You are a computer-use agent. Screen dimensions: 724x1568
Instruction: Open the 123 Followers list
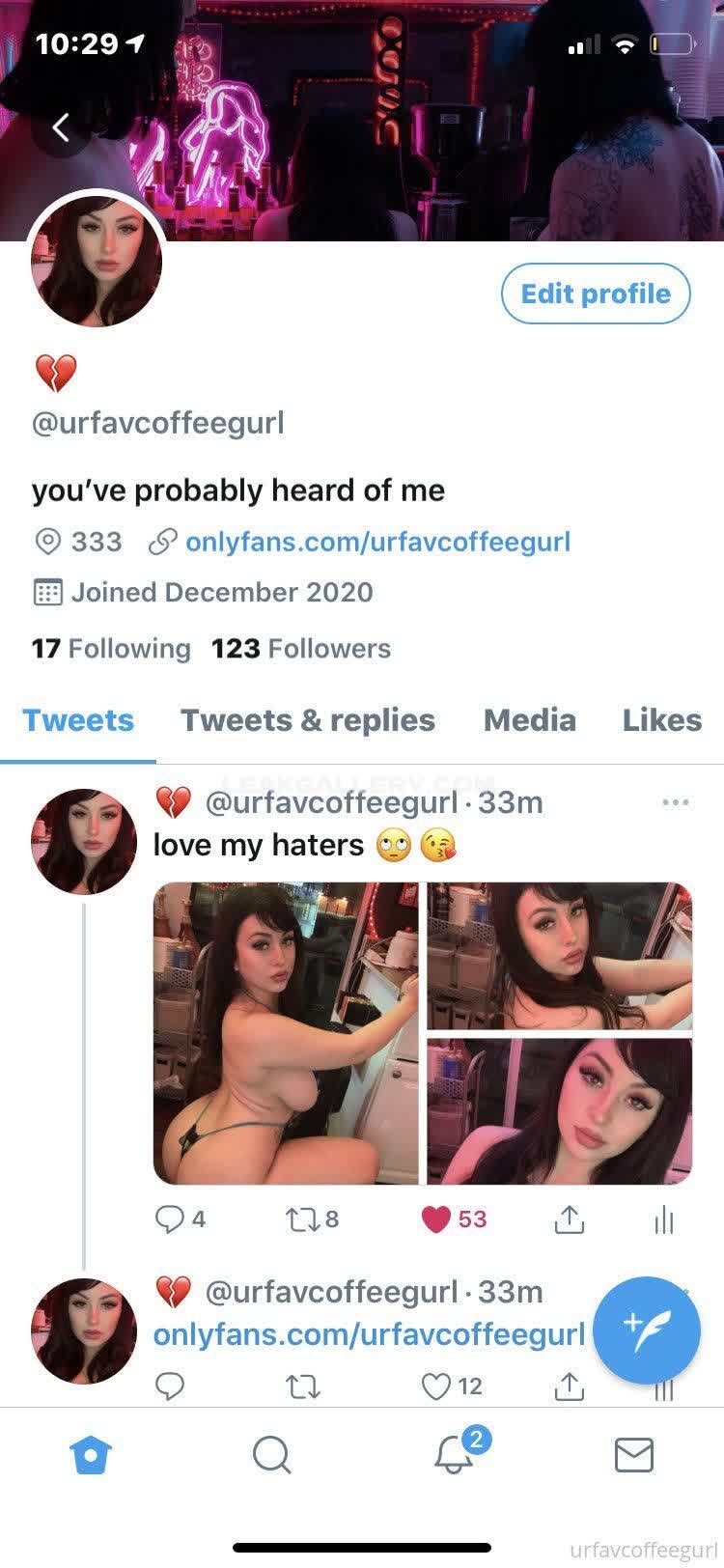(301, 648)
